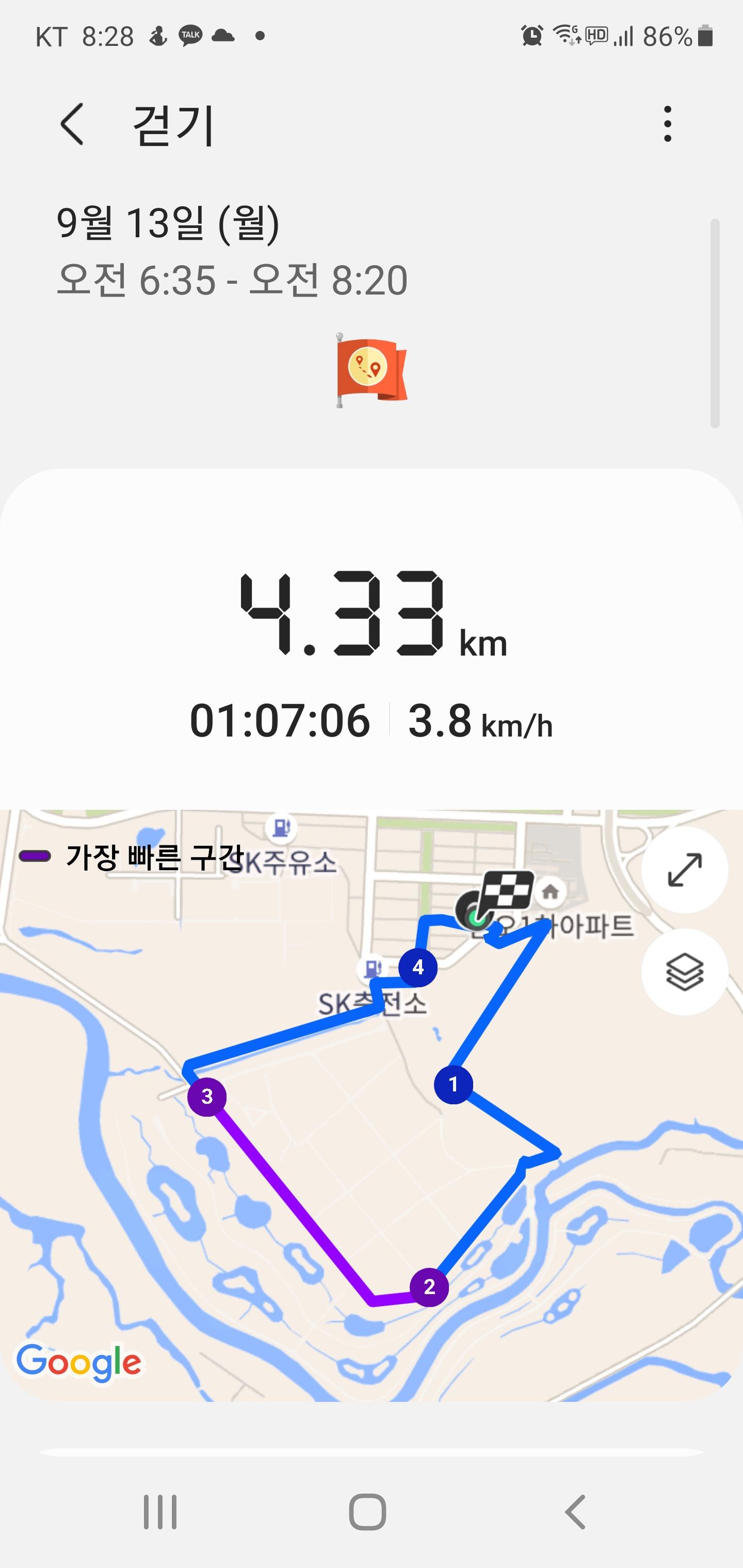Expand the route map to full screen
The width and height of the screenshot is (743, 1568).
[685, 870]
